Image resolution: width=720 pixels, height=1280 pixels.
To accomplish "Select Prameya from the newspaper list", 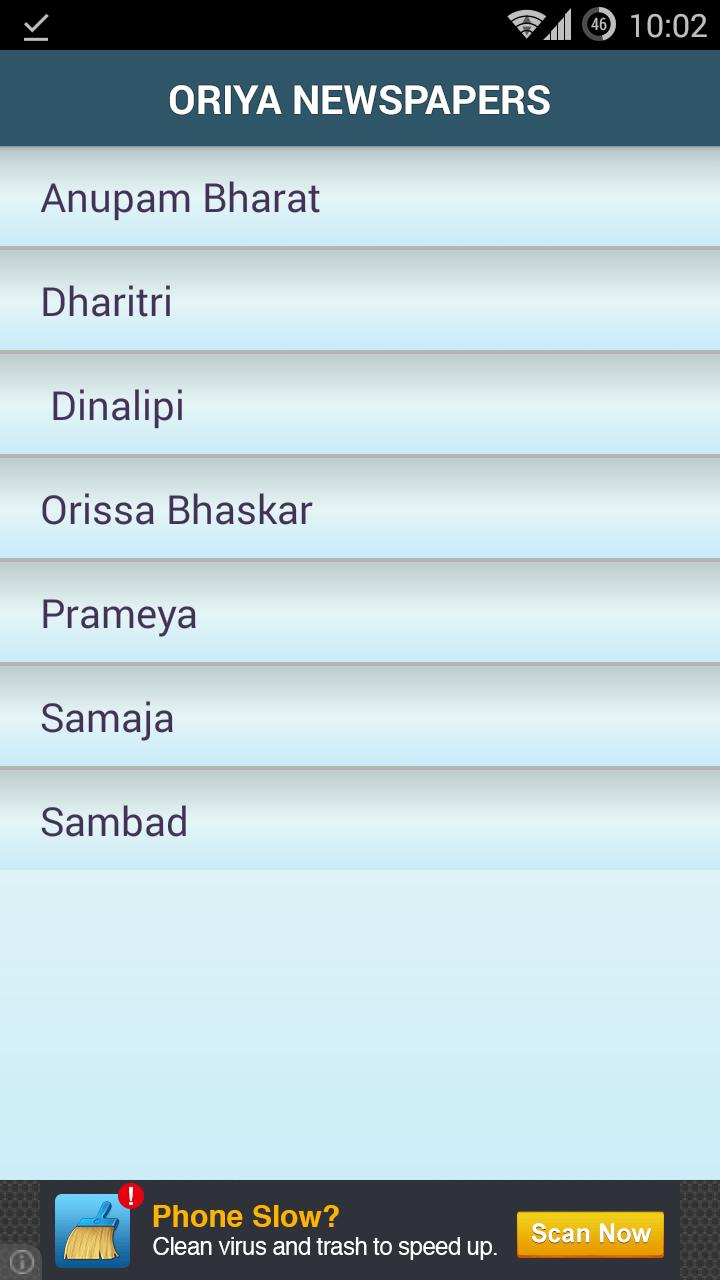I will 119,613.
